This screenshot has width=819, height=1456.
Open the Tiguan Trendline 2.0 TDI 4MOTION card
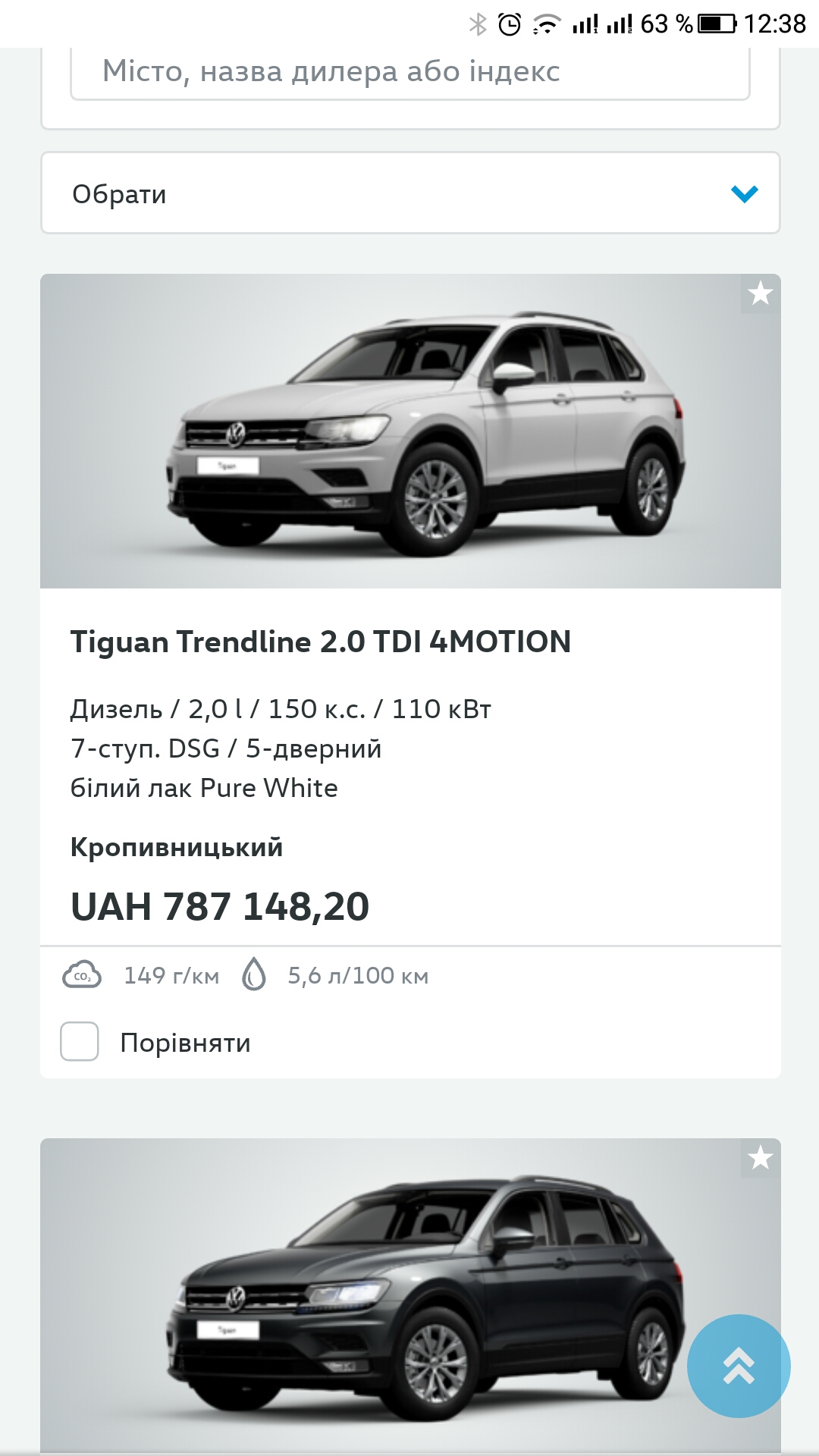(320, 642)
